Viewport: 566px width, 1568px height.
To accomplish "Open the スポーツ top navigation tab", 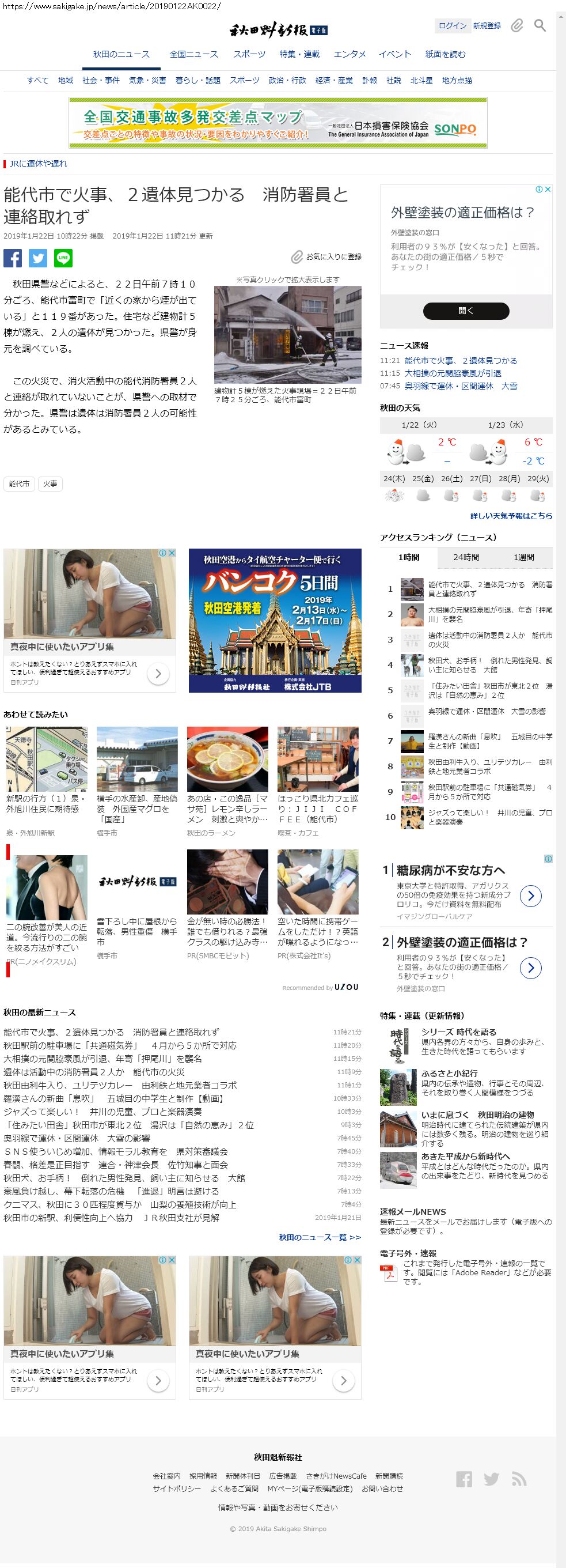I will (249, 54).
